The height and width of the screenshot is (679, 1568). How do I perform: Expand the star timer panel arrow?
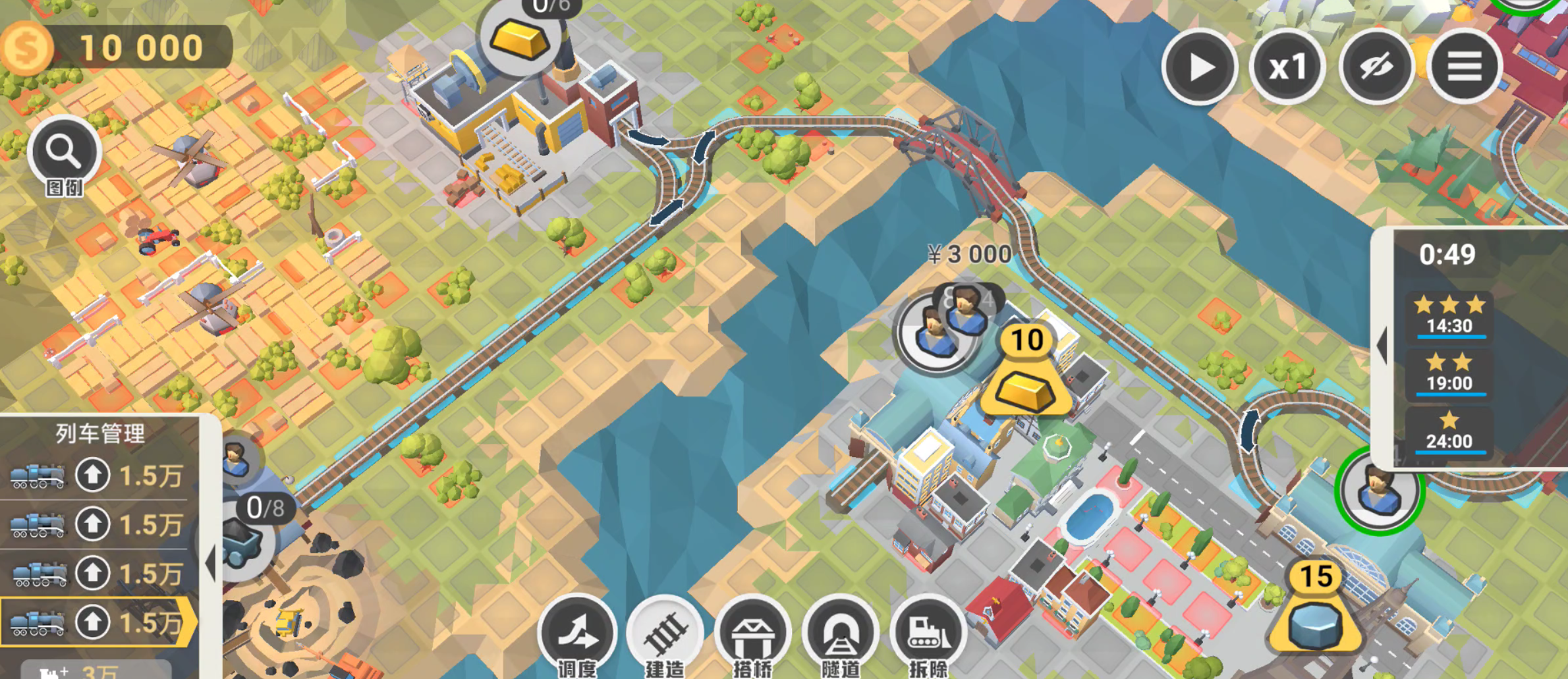[1382, 345]
